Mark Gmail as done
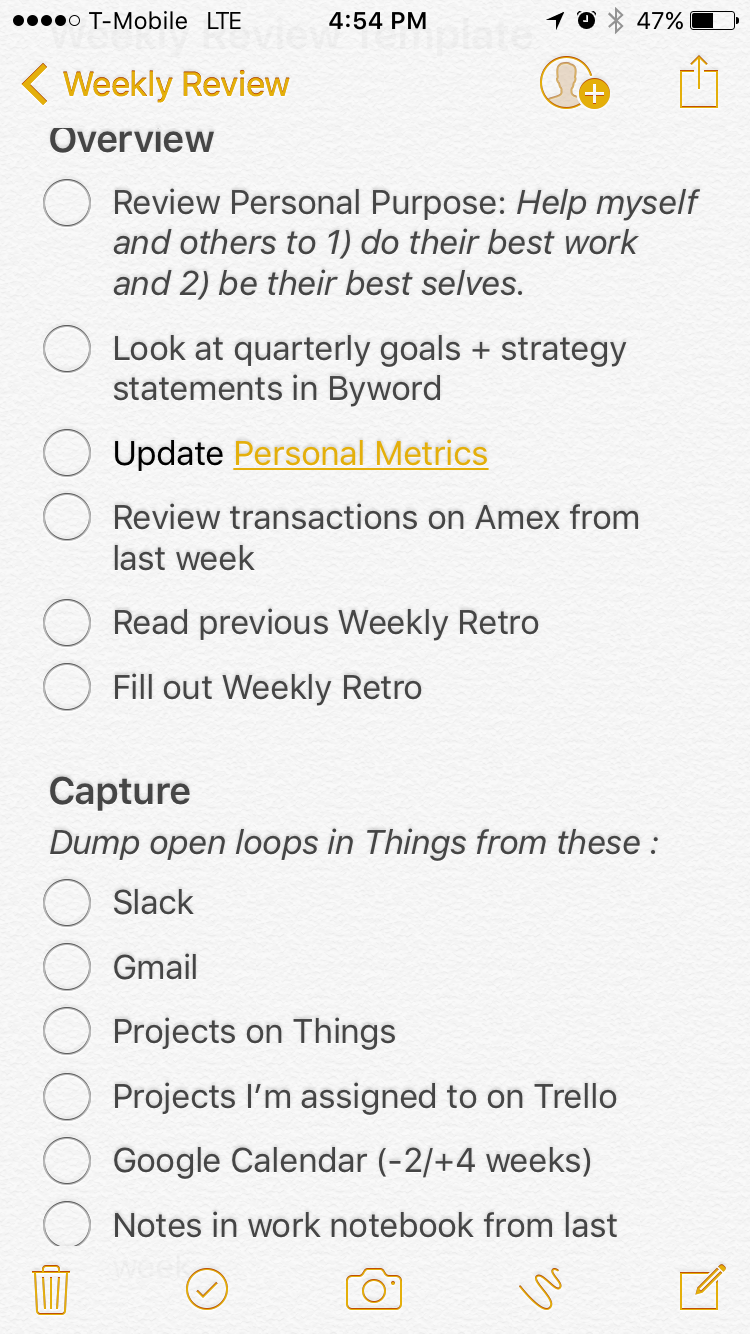 [x=67, y=967]
